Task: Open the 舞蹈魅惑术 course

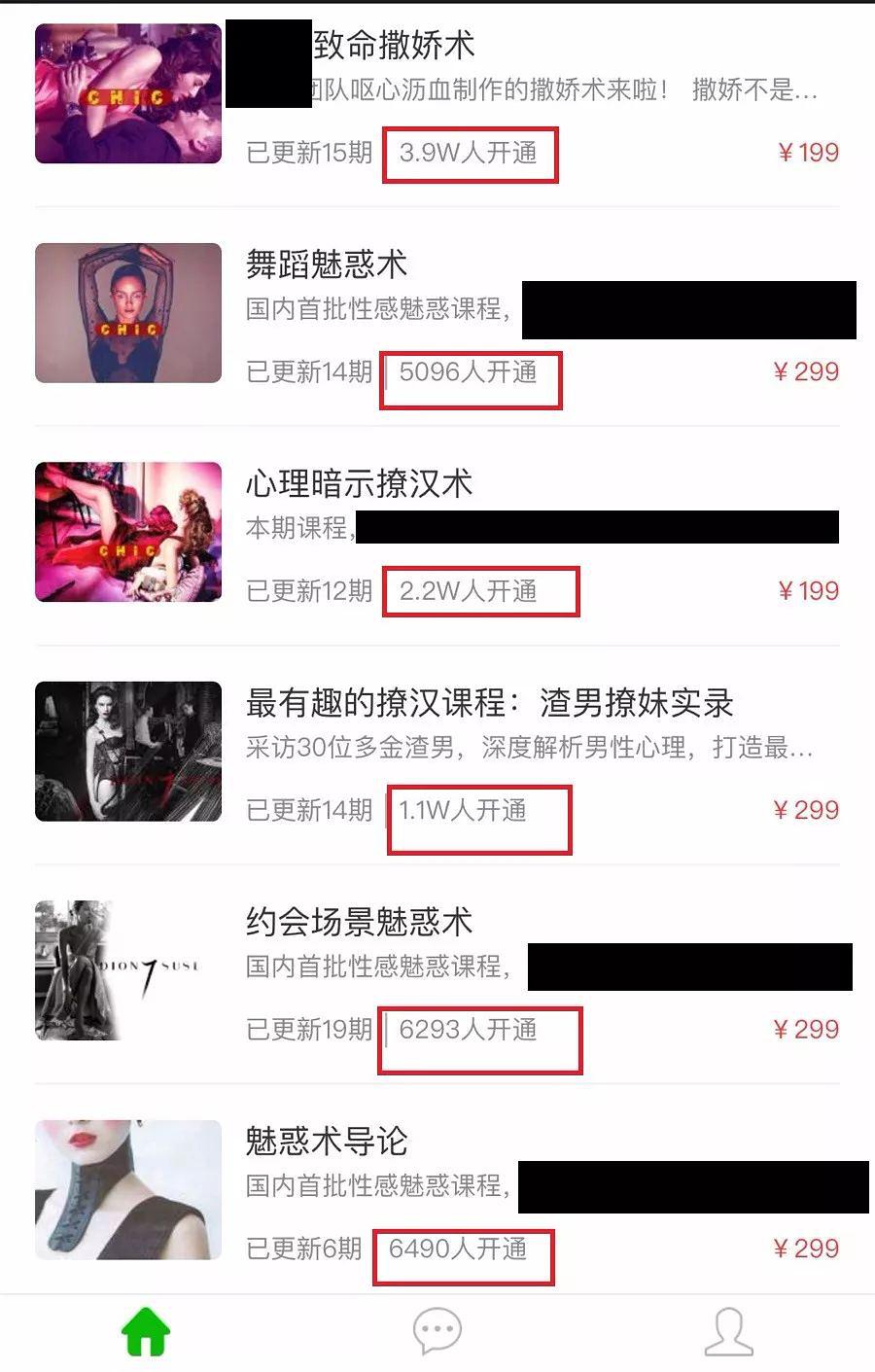Action: point(327,264)
